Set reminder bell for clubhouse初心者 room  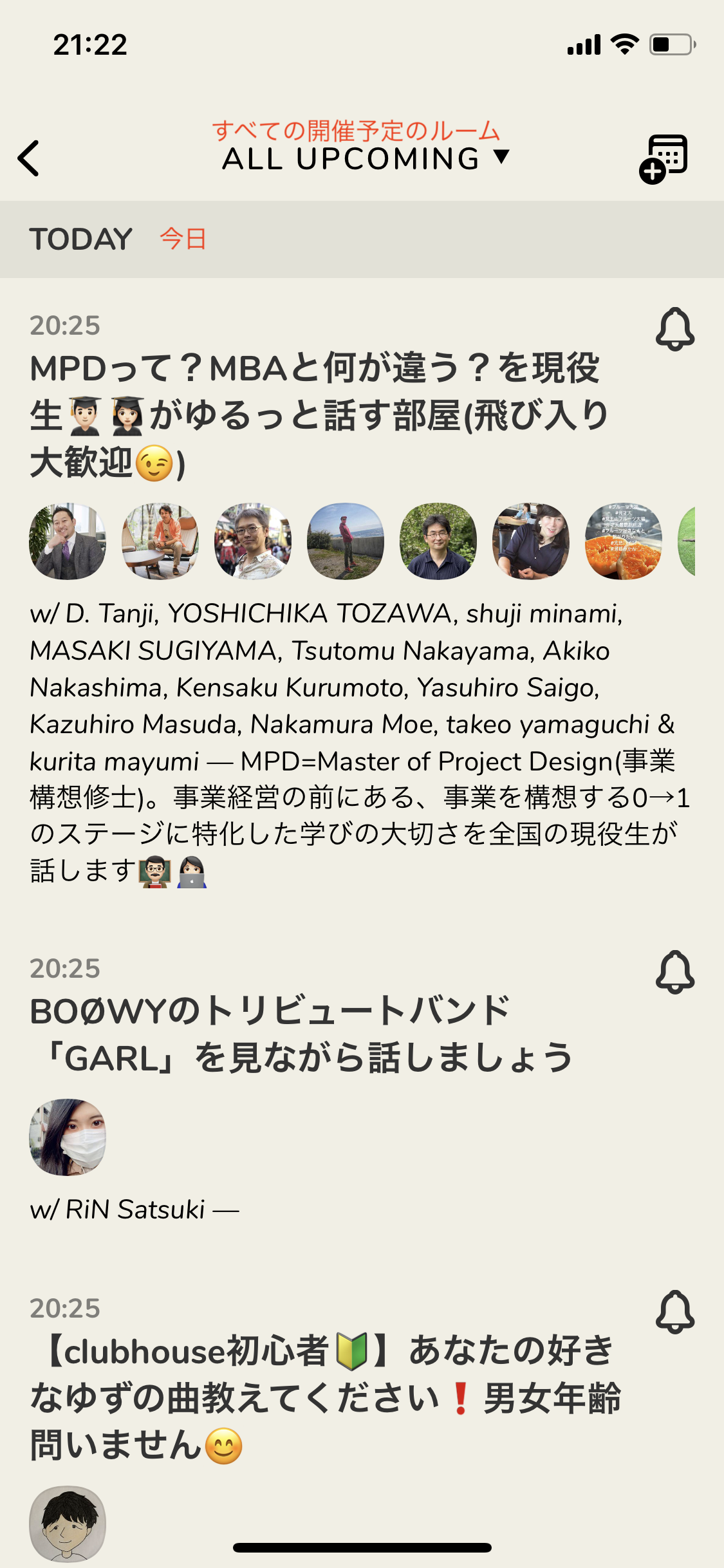675,1312
